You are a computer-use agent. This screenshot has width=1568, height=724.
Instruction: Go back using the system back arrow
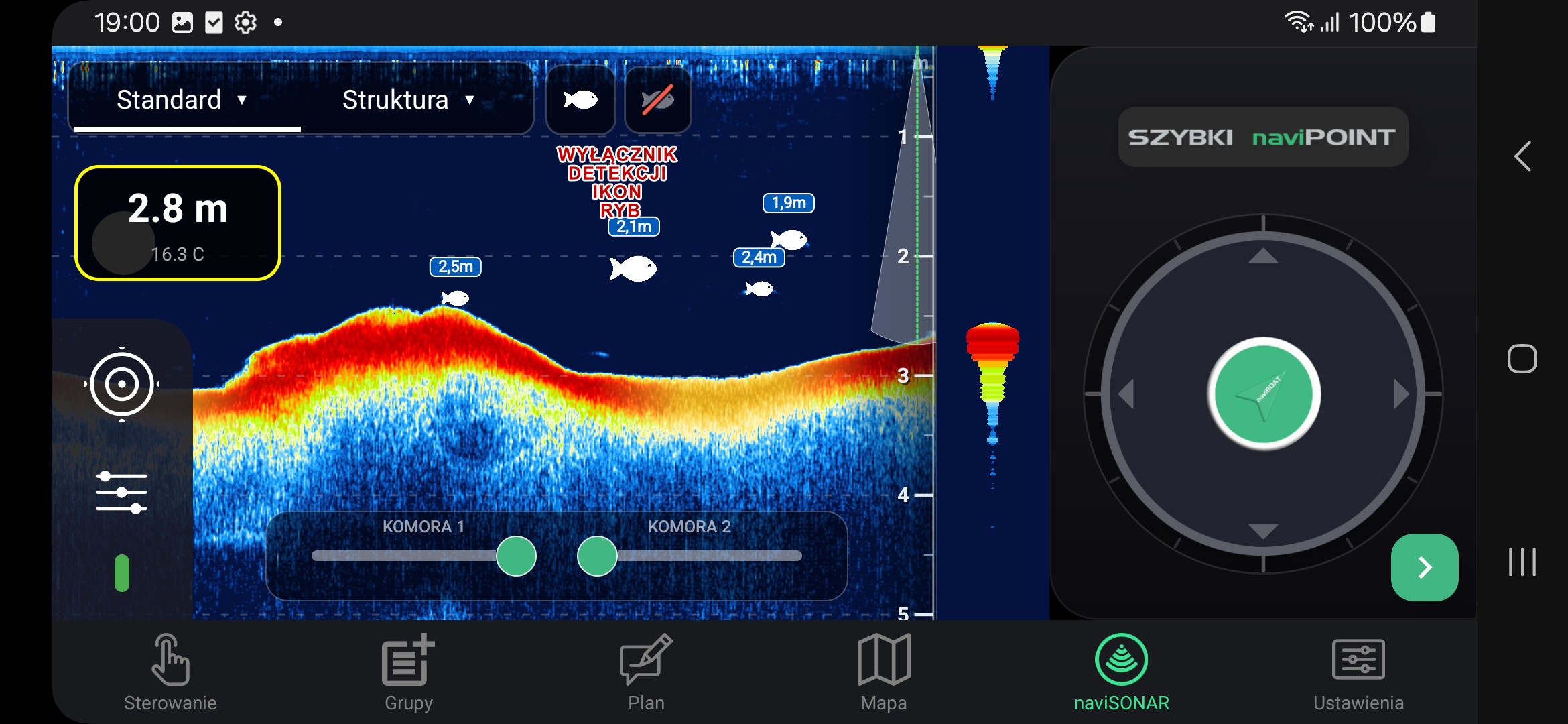[1522, 156]
